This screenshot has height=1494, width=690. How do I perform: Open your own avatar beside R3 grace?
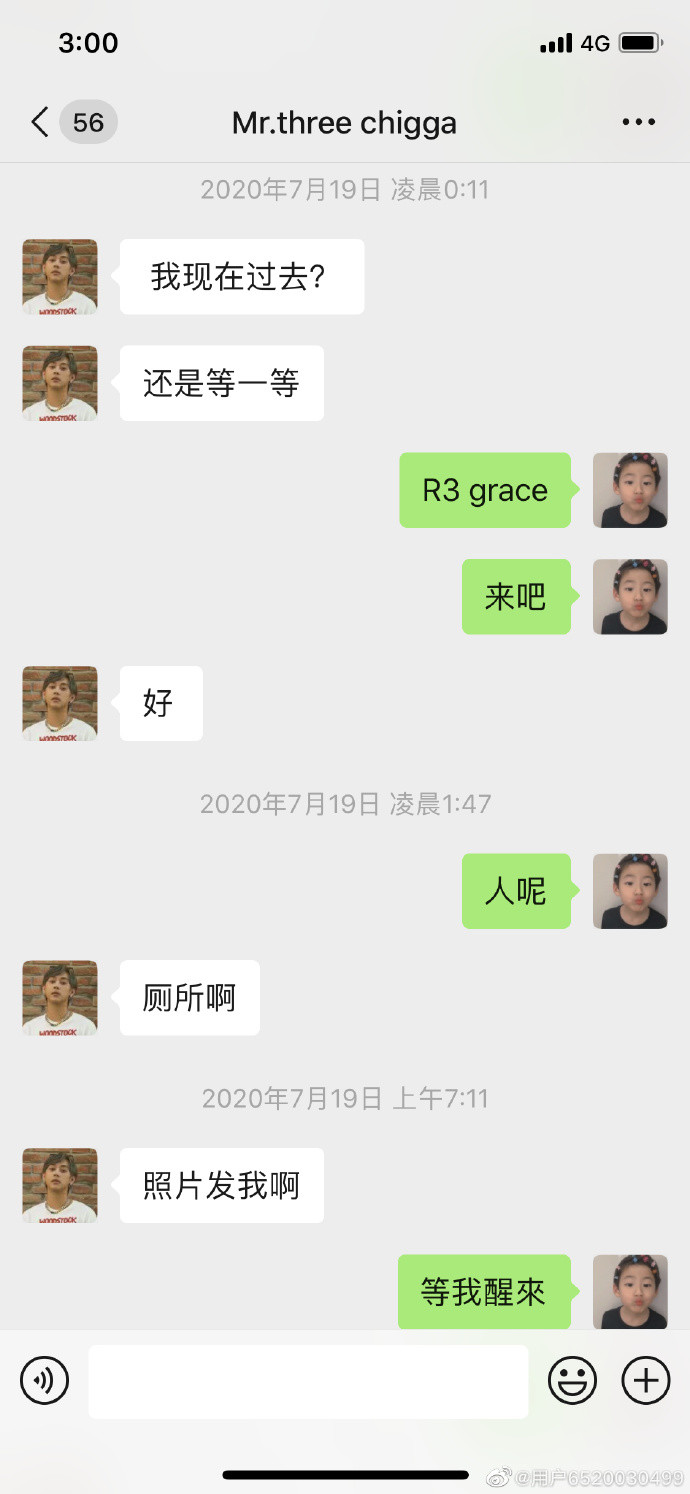click(630, 490)
